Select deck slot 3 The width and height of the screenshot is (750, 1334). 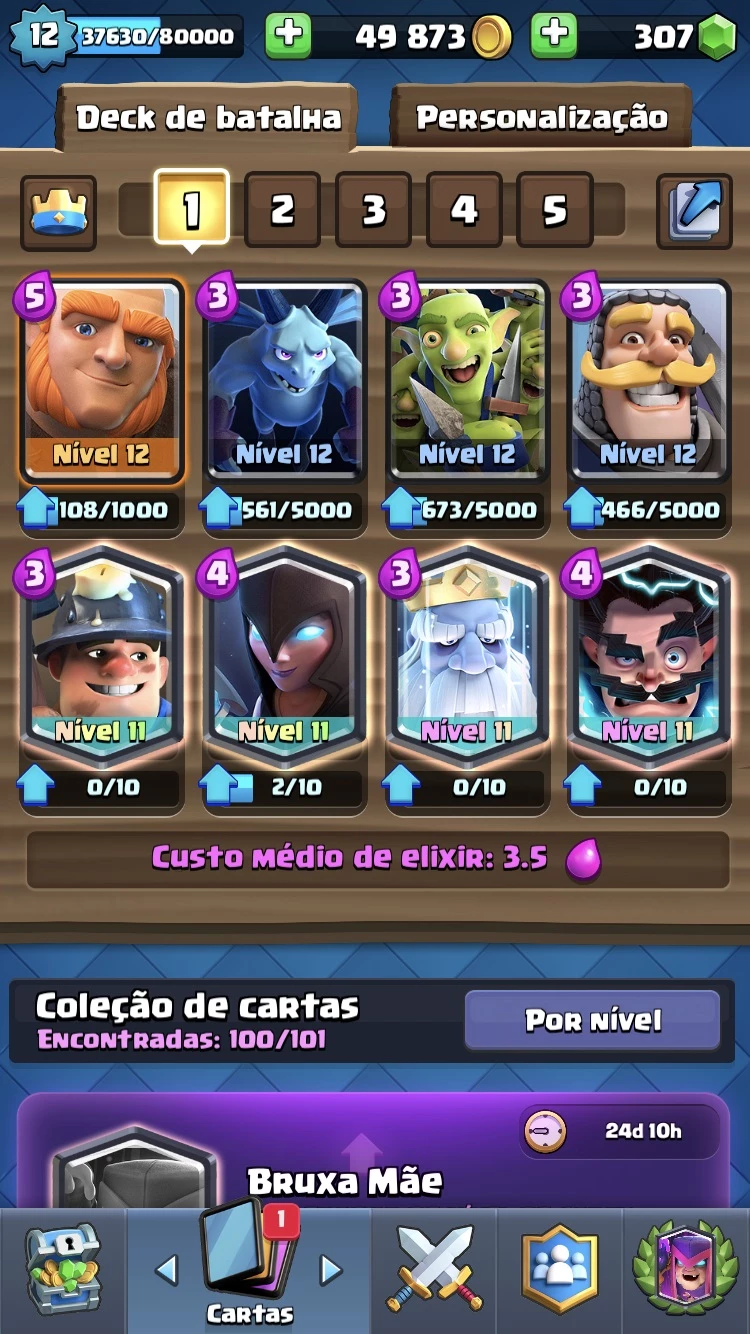[x=373, y=210]
